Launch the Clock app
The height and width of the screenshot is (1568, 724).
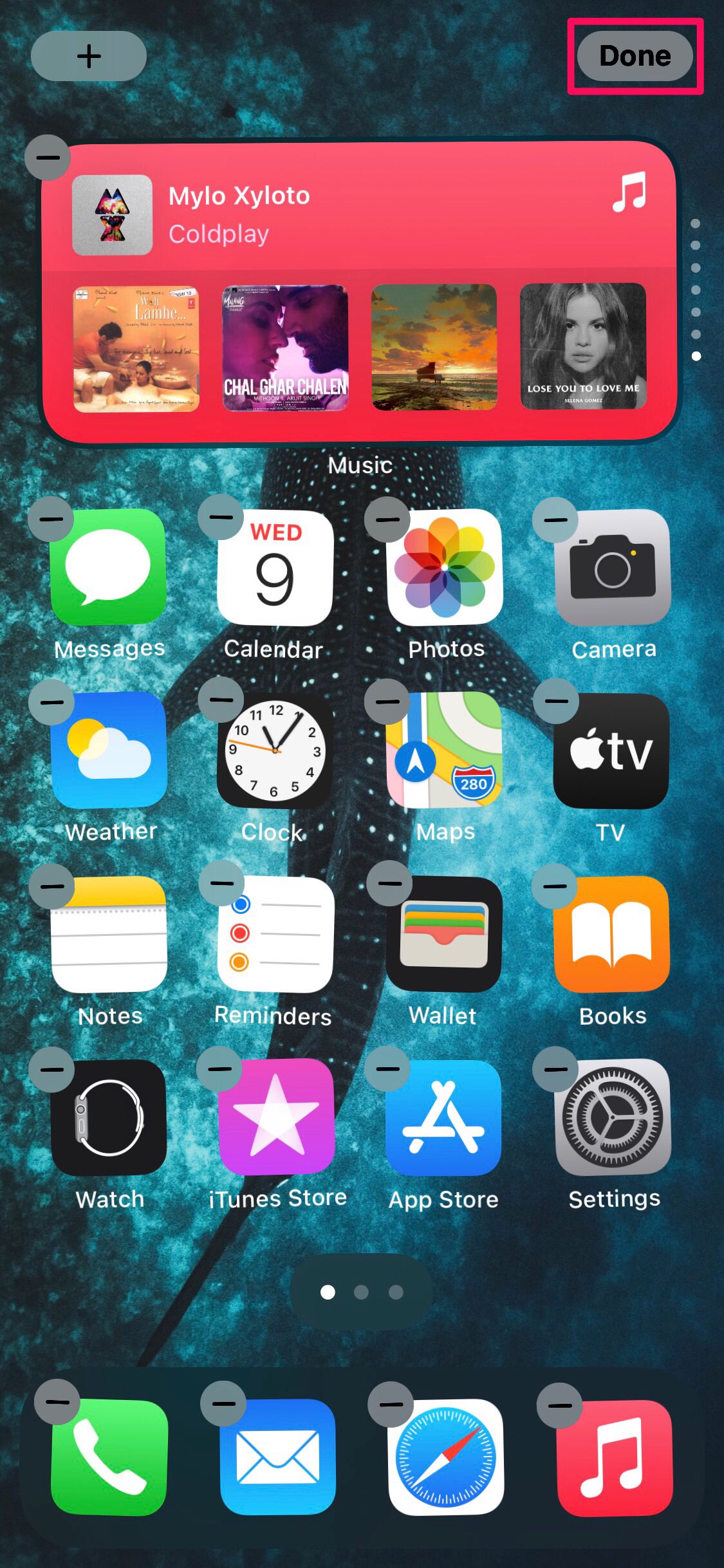tap(275, 750)
